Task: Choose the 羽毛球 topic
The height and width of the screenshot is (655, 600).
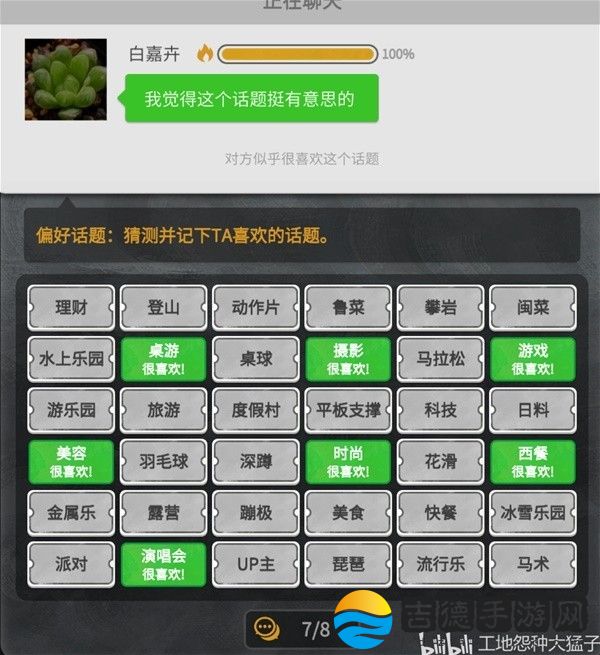Action: [x=163, y=462]
